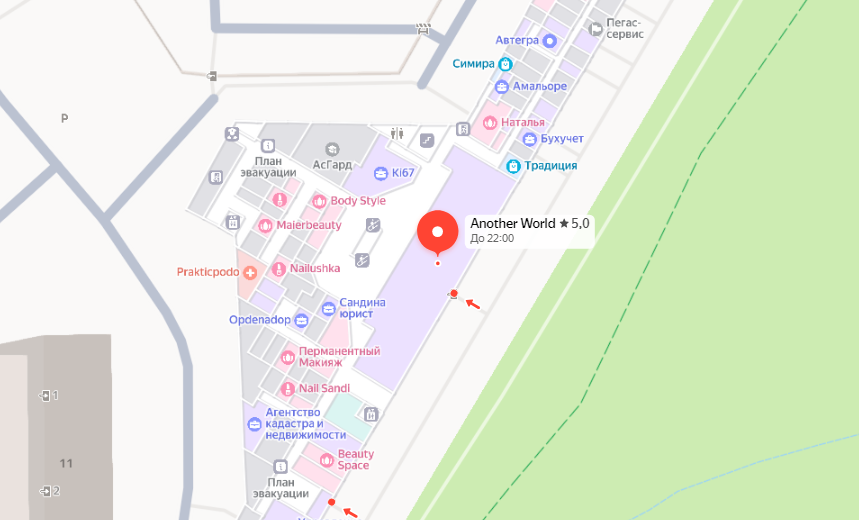Open the Nail Sandl salon marker
Screen dimensions: 859x520
(287, 388)
